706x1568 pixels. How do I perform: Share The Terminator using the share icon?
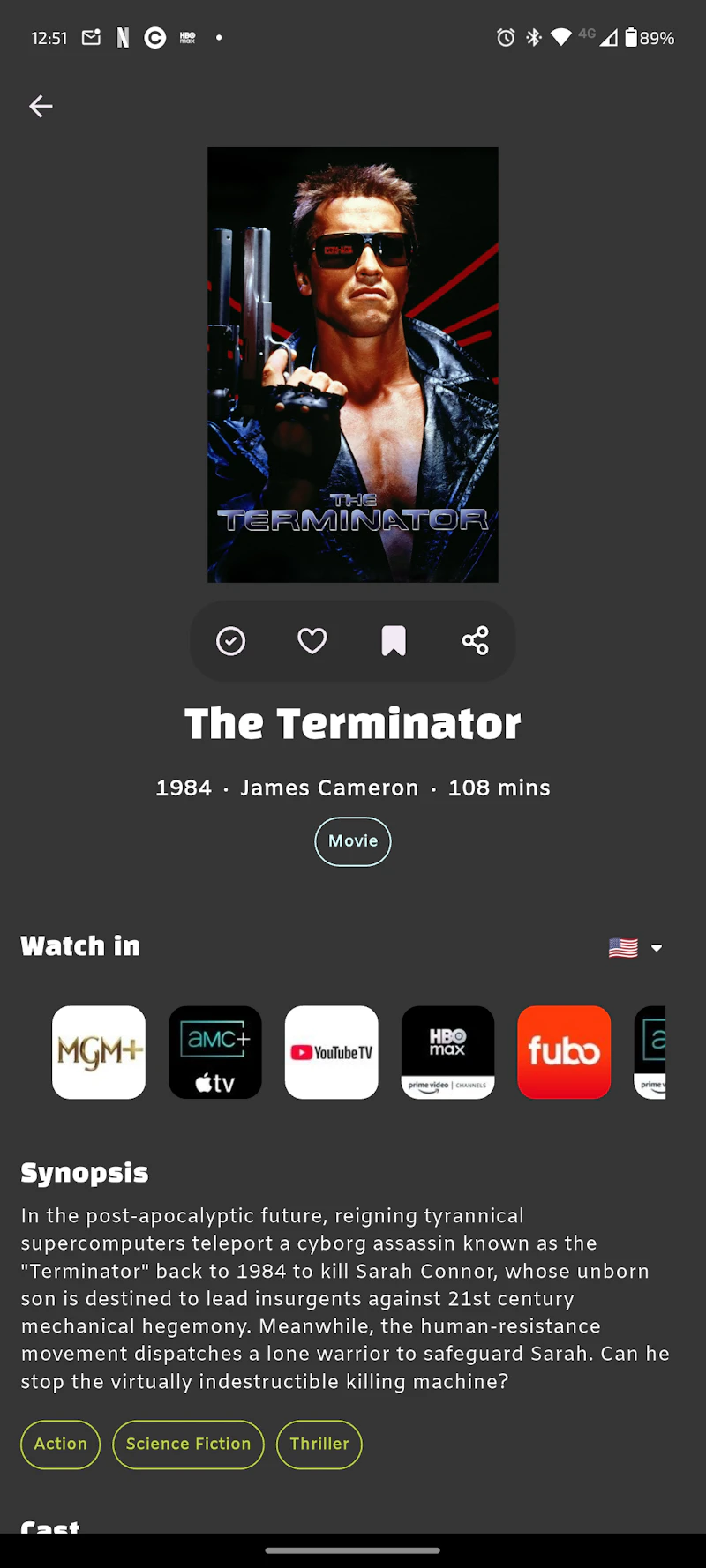pos(476,641)
